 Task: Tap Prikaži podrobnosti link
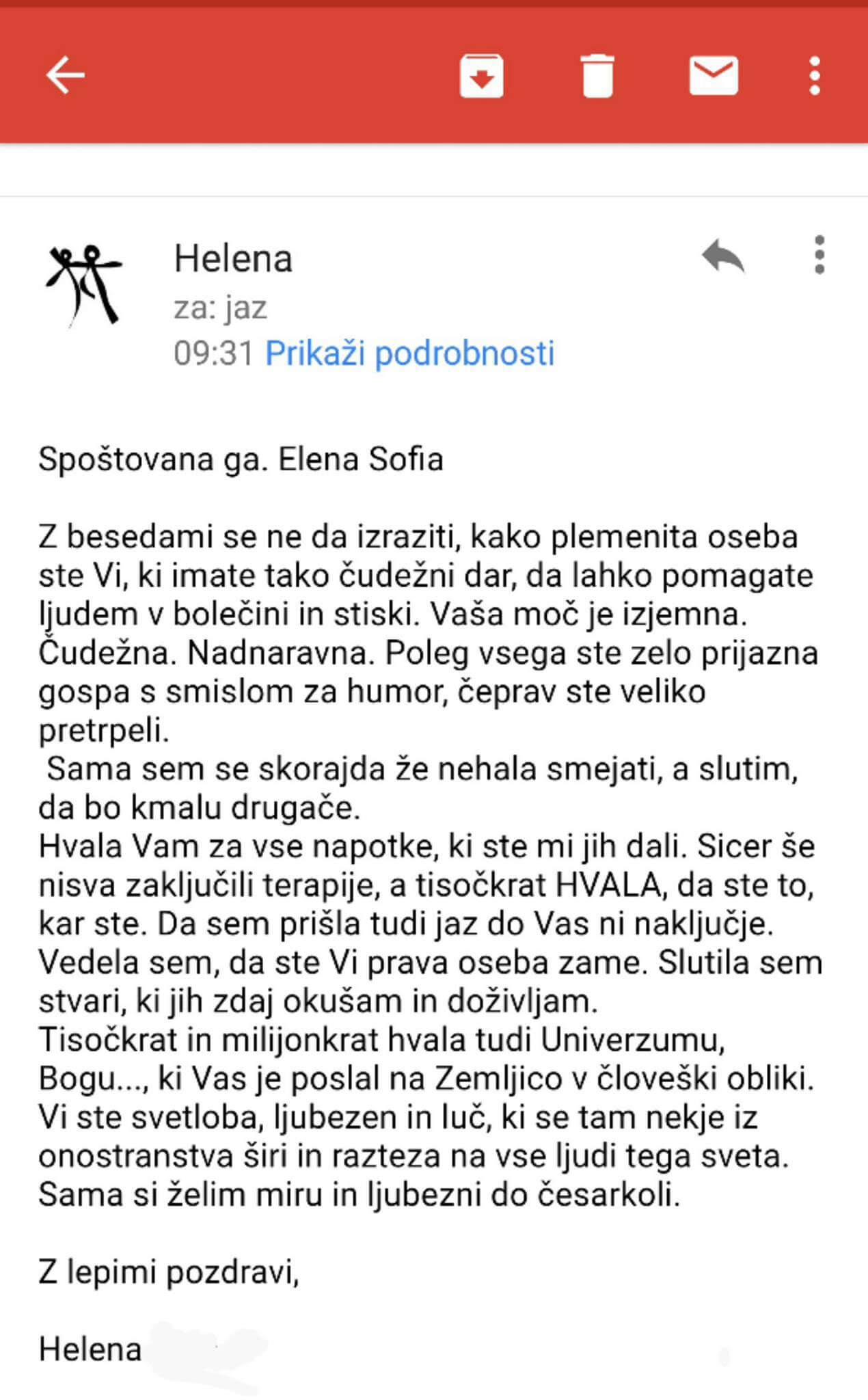pyautogui.click(x=409, y=353)
